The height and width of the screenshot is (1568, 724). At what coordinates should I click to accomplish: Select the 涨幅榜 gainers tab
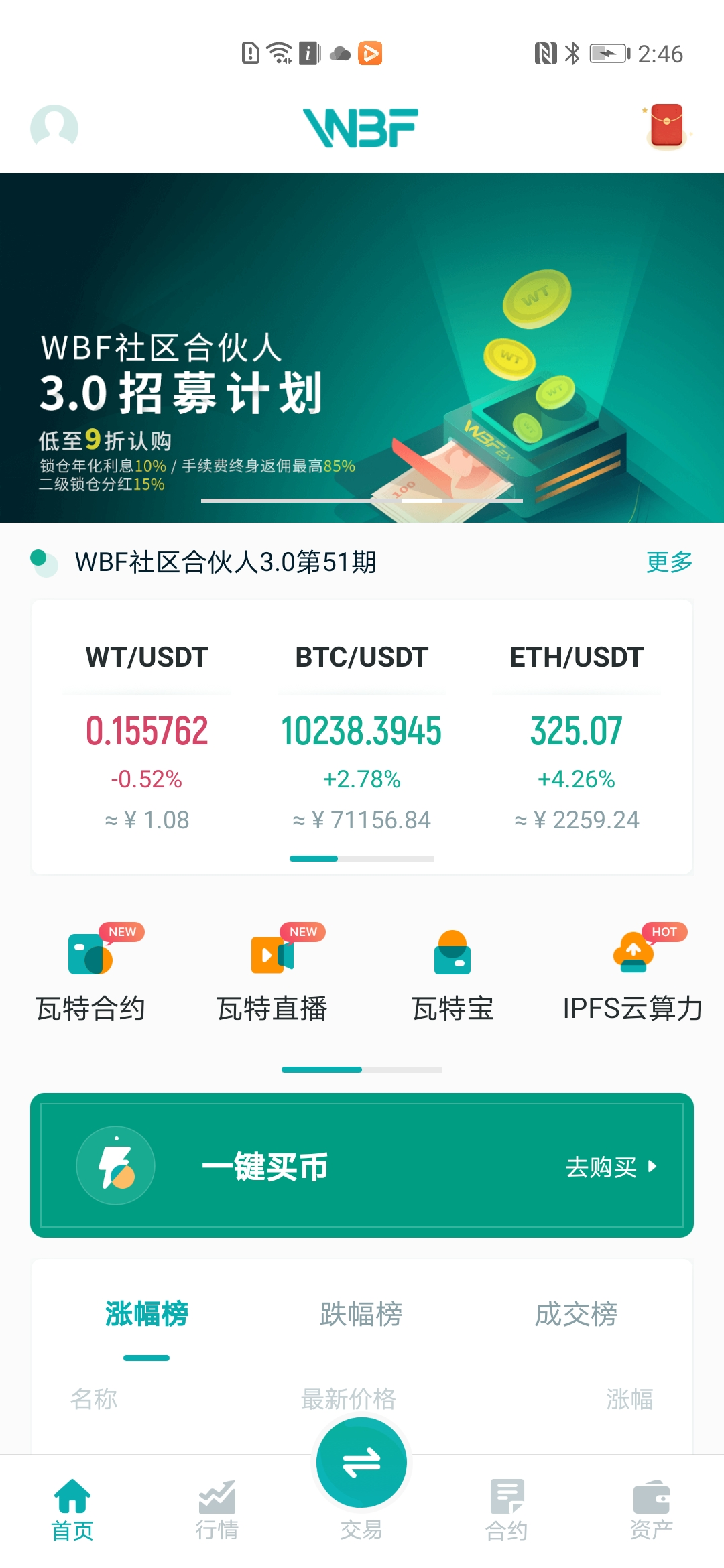click(x=147, y=1315)
